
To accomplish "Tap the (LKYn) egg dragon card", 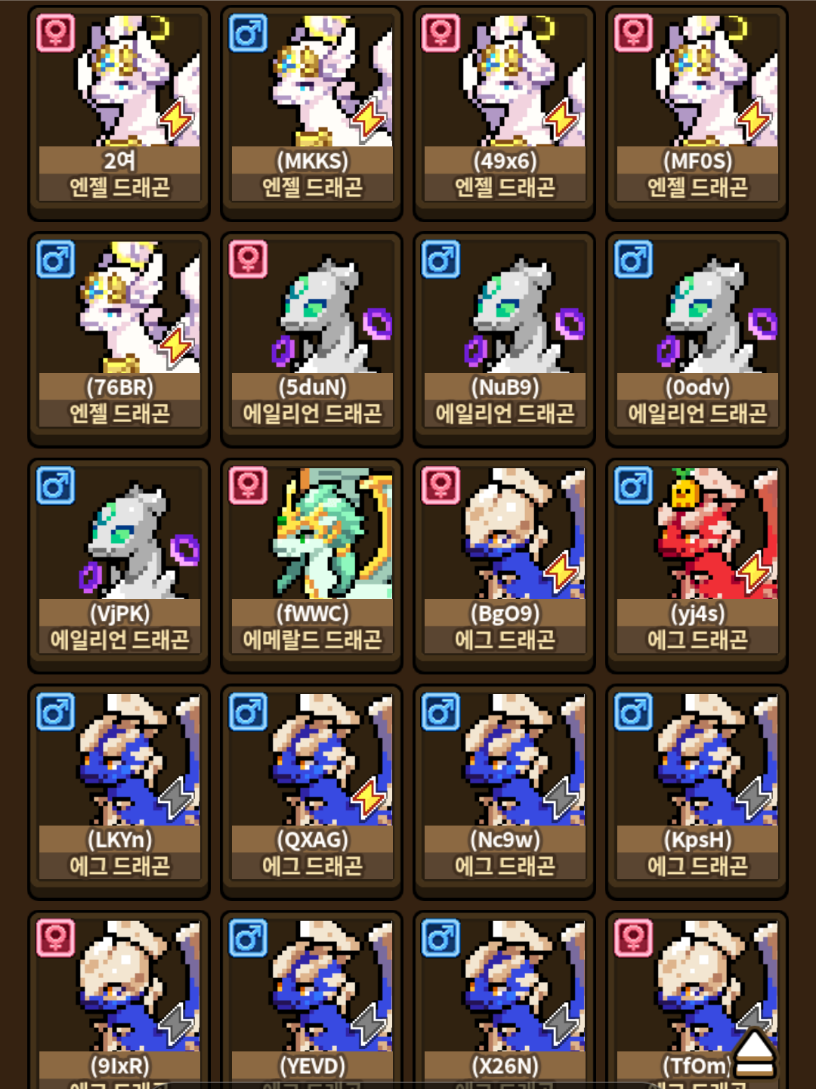I will click(x=119, y=791).
